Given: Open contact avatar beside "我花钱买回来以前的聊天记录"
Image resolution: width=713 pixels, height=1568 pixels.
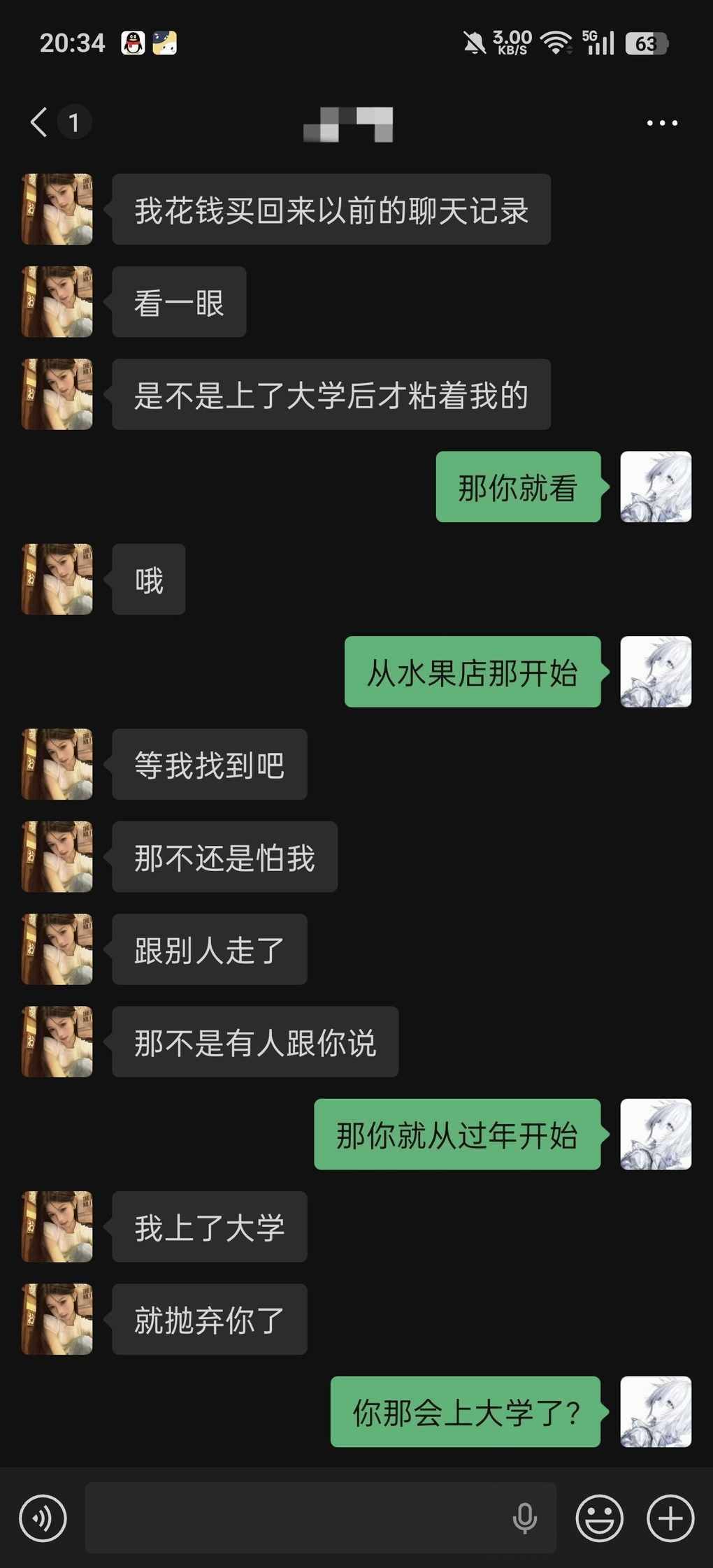Looking at the screenshot, I should click(x=57, y=210).
